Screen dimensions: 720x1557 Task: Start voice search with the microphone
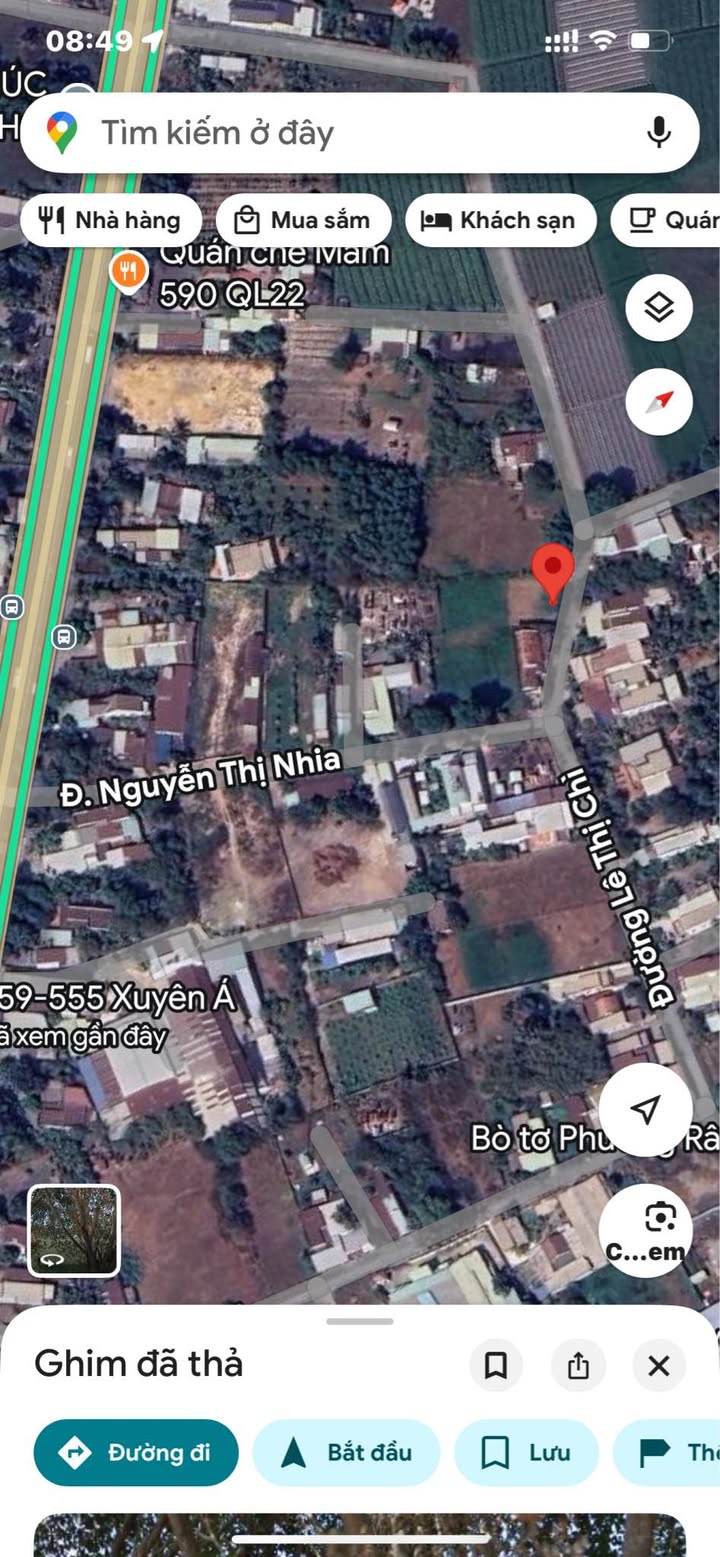pyautogui.click(x=658, y=132)
